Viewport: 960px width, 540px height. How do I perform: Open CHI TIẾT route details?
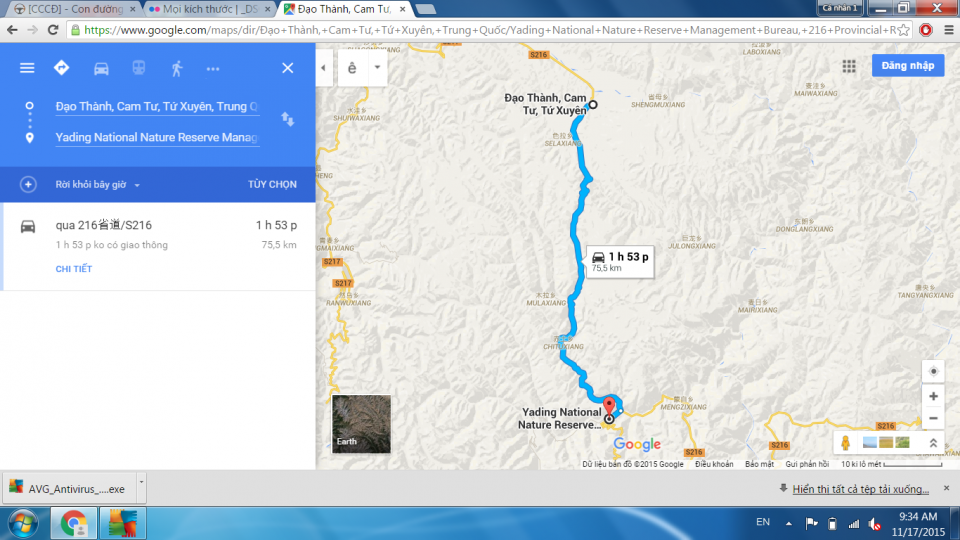pos(74,269)
